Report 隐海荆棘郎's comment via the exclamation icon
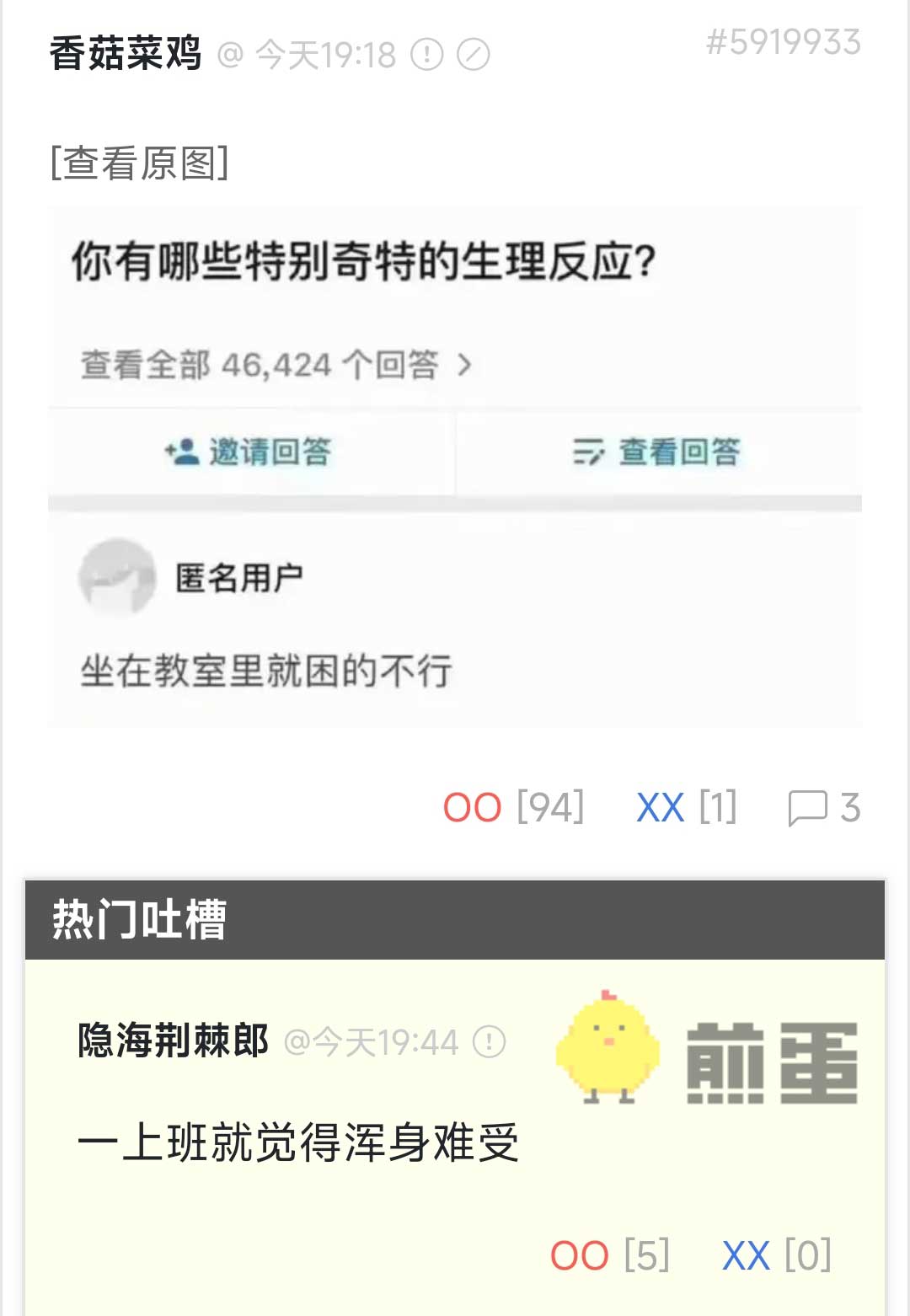Viewport: 910px width, 1316px height. (x=490, y=1042)
